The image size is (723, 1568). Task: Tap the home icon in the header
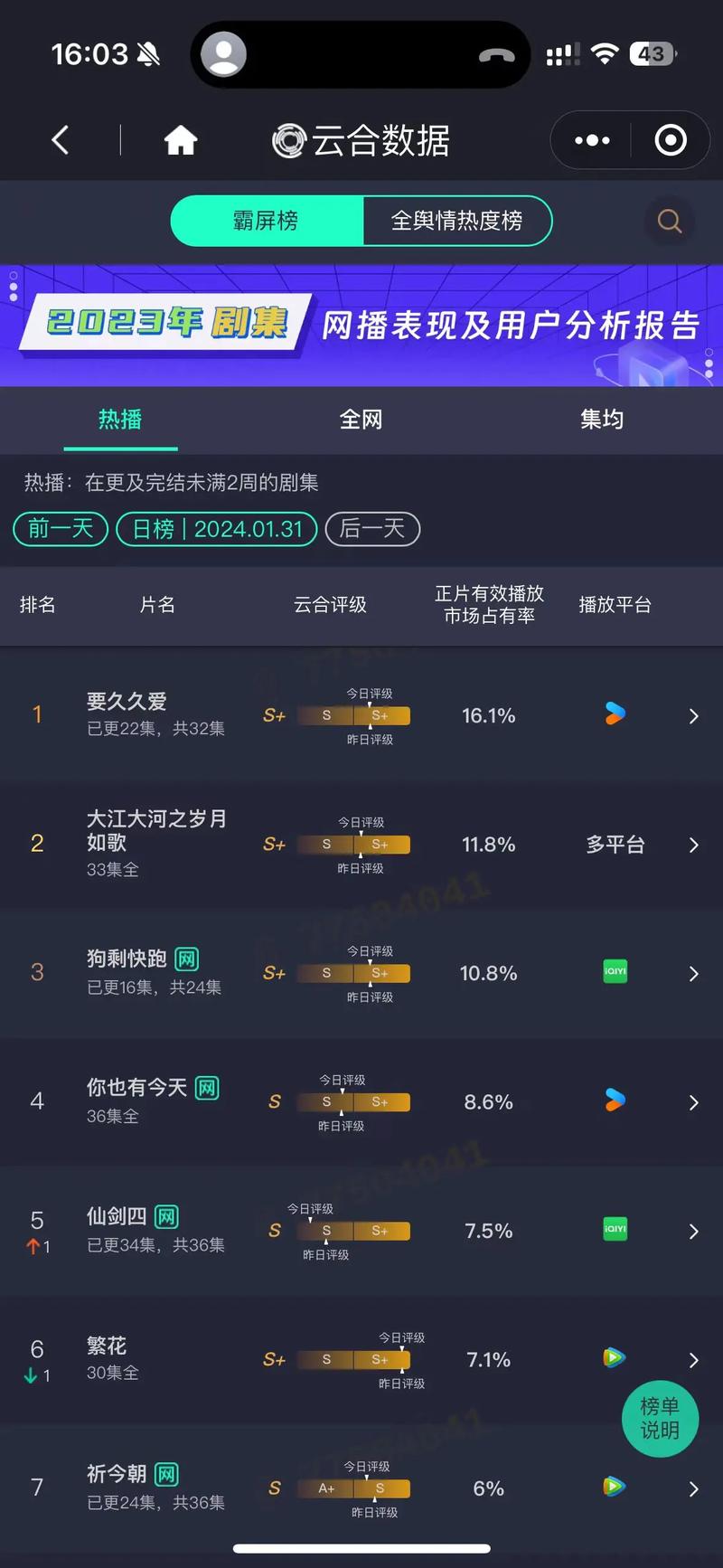[181, 140]
